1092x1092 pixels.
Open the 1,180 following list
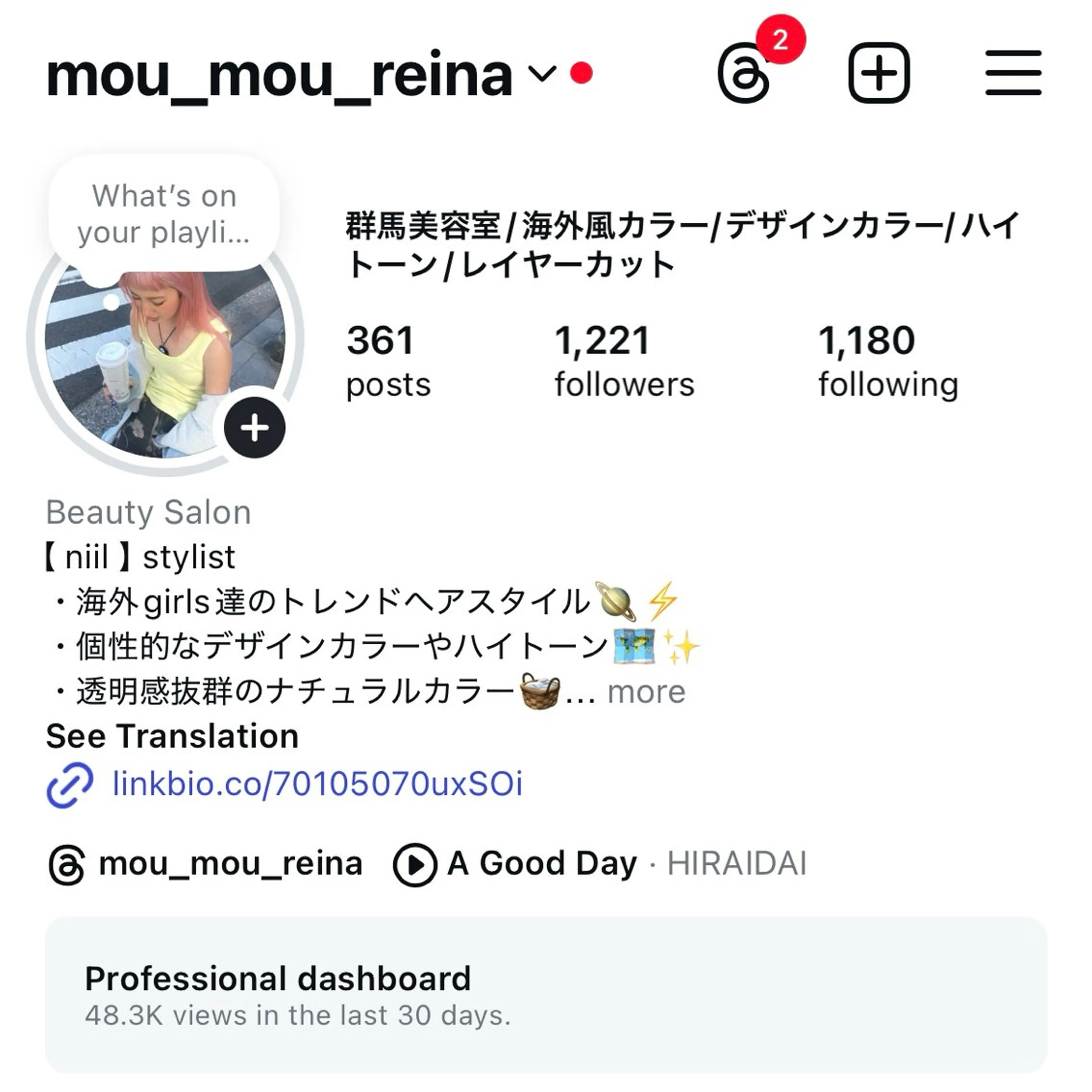click(888, 361)
